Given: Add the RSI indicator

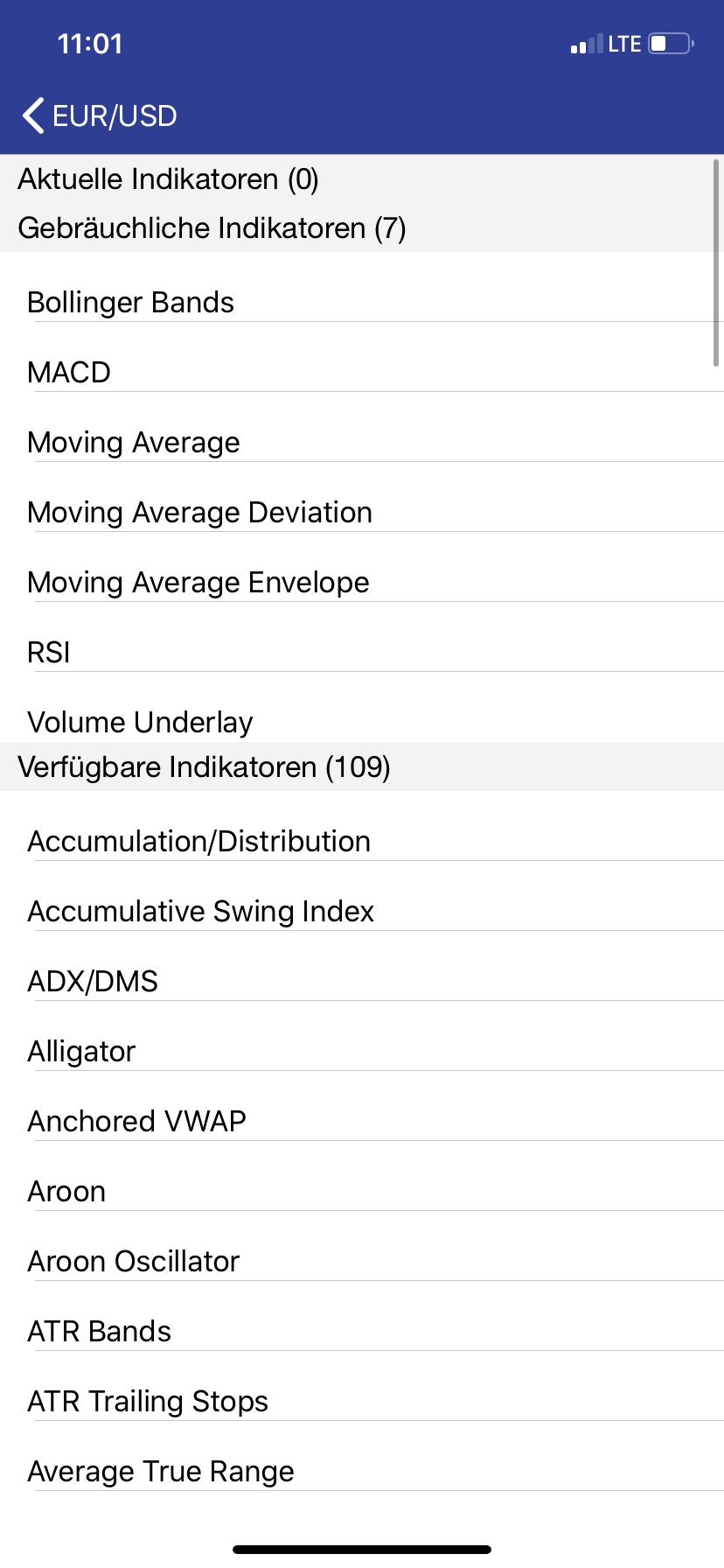Looking at the screenshot, I should [x=362, y=652].
